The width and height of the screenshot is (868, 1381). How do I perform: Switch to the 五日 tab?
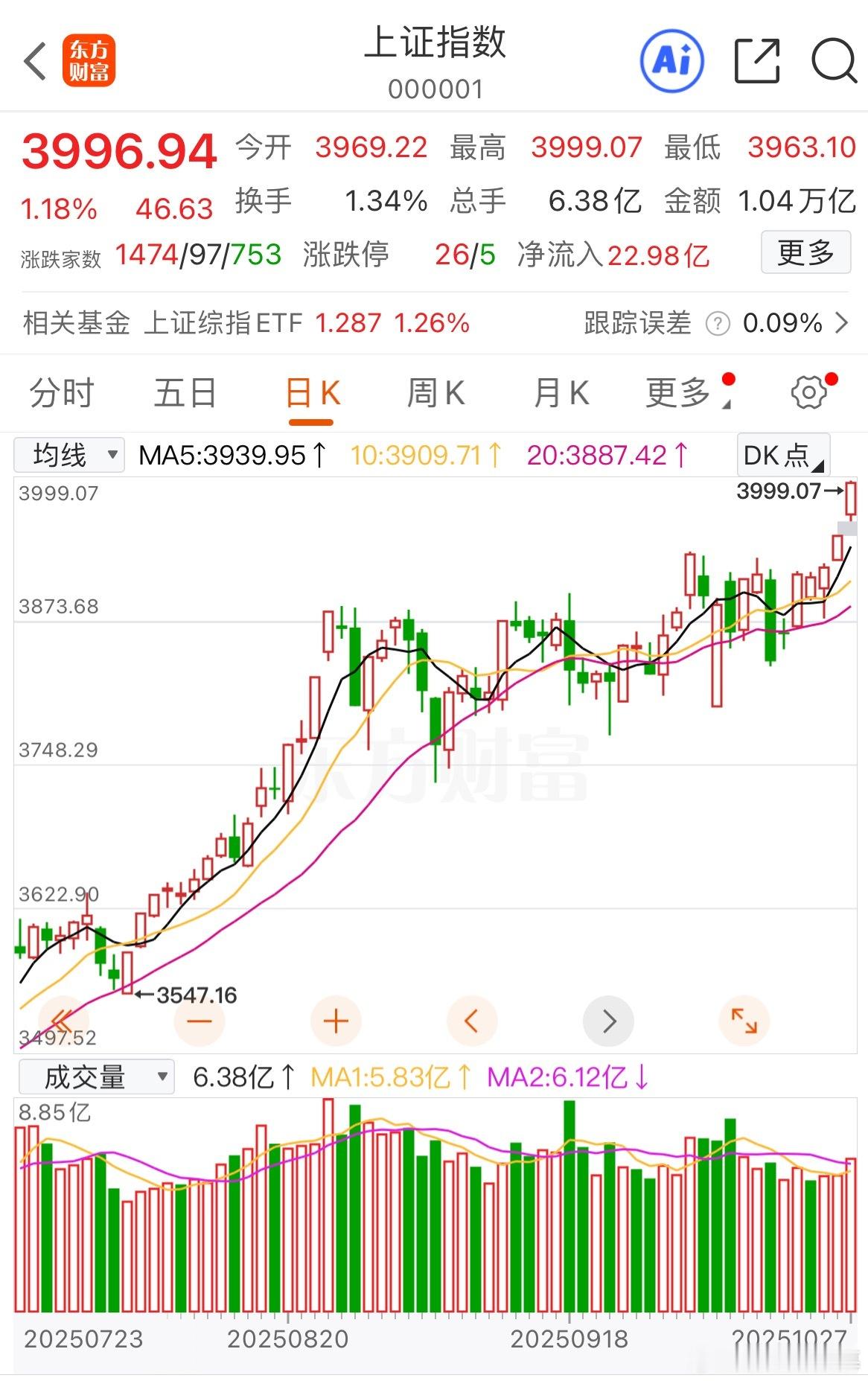click(x=185, y=393)
